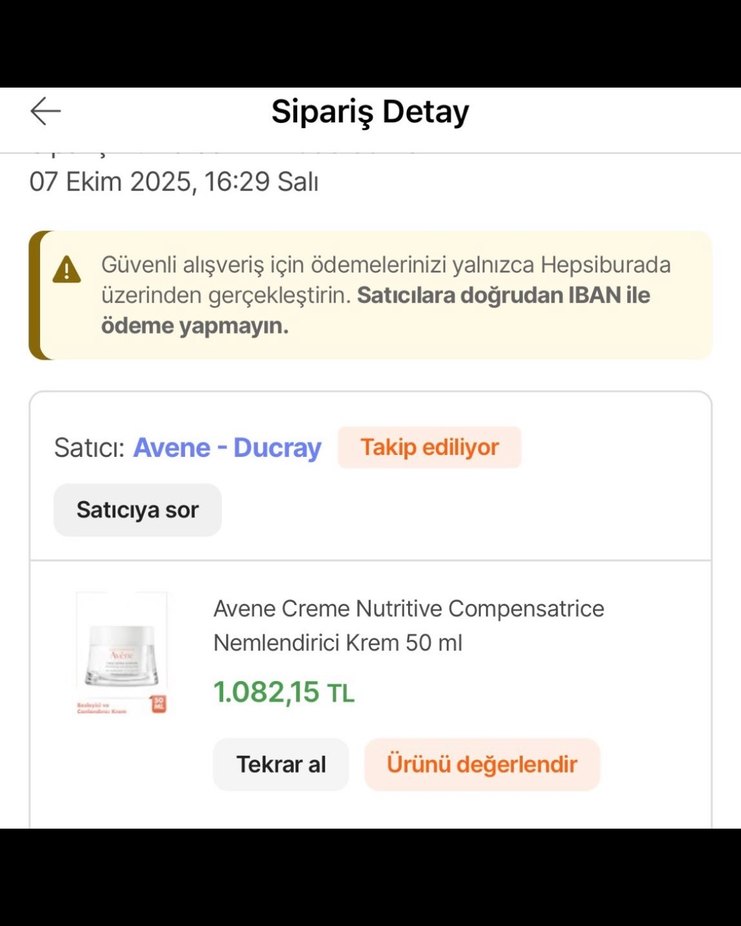Image resolution: width=741 pixels, height=926 pixels.
Task: Open Ürünü değerlendir to review the product
Action: click(x=482, y=764)
